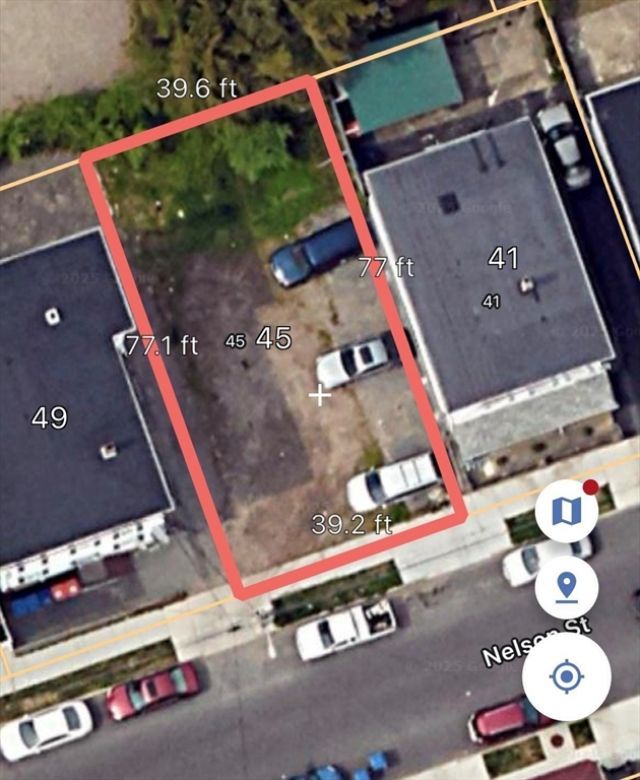This screenshot has height=780, width=640.
Task: Tap the location pin button
Action: [x=566, y=587]
